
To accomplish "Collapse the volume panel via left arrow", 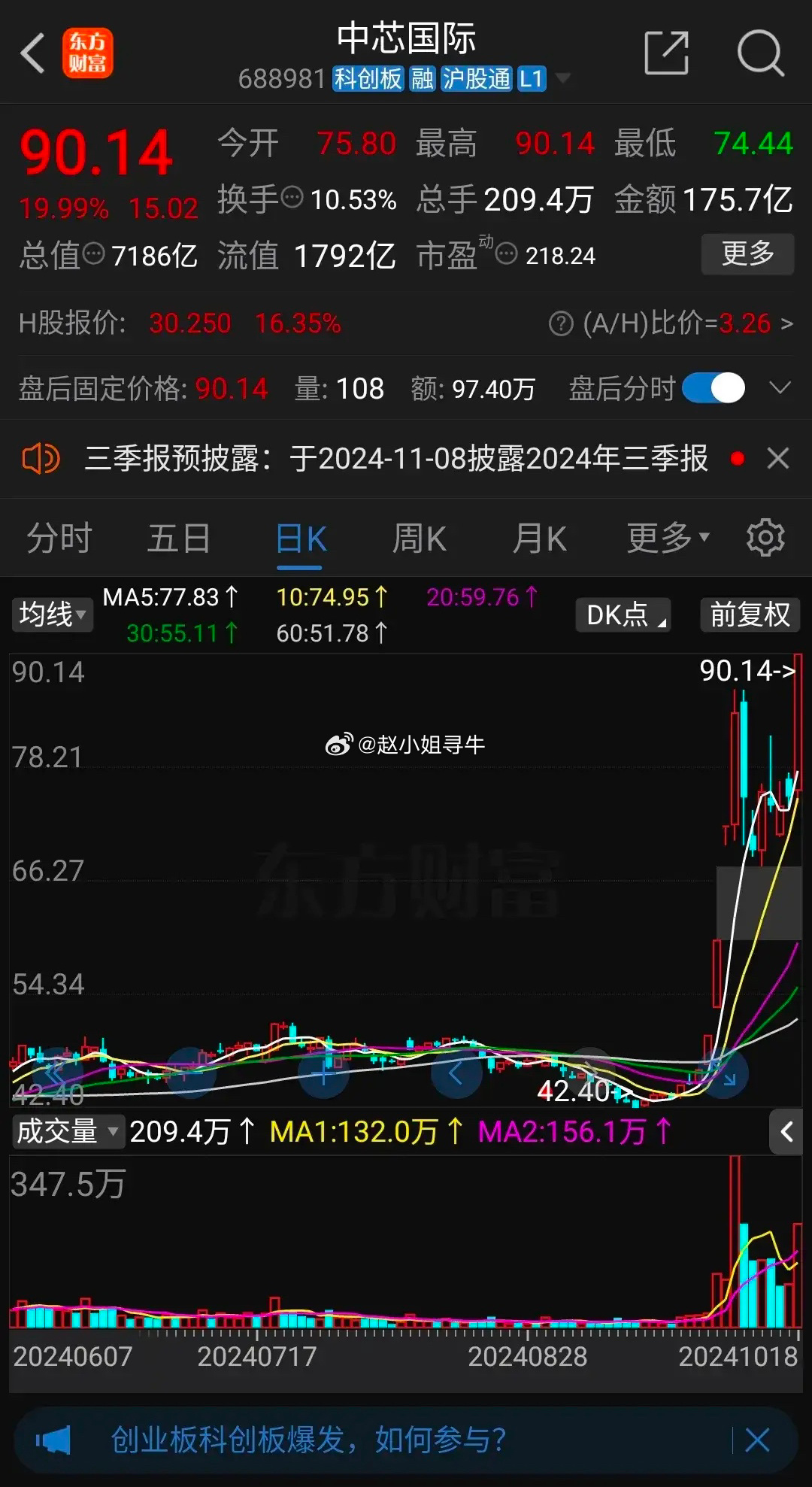I will [786, 1130].
